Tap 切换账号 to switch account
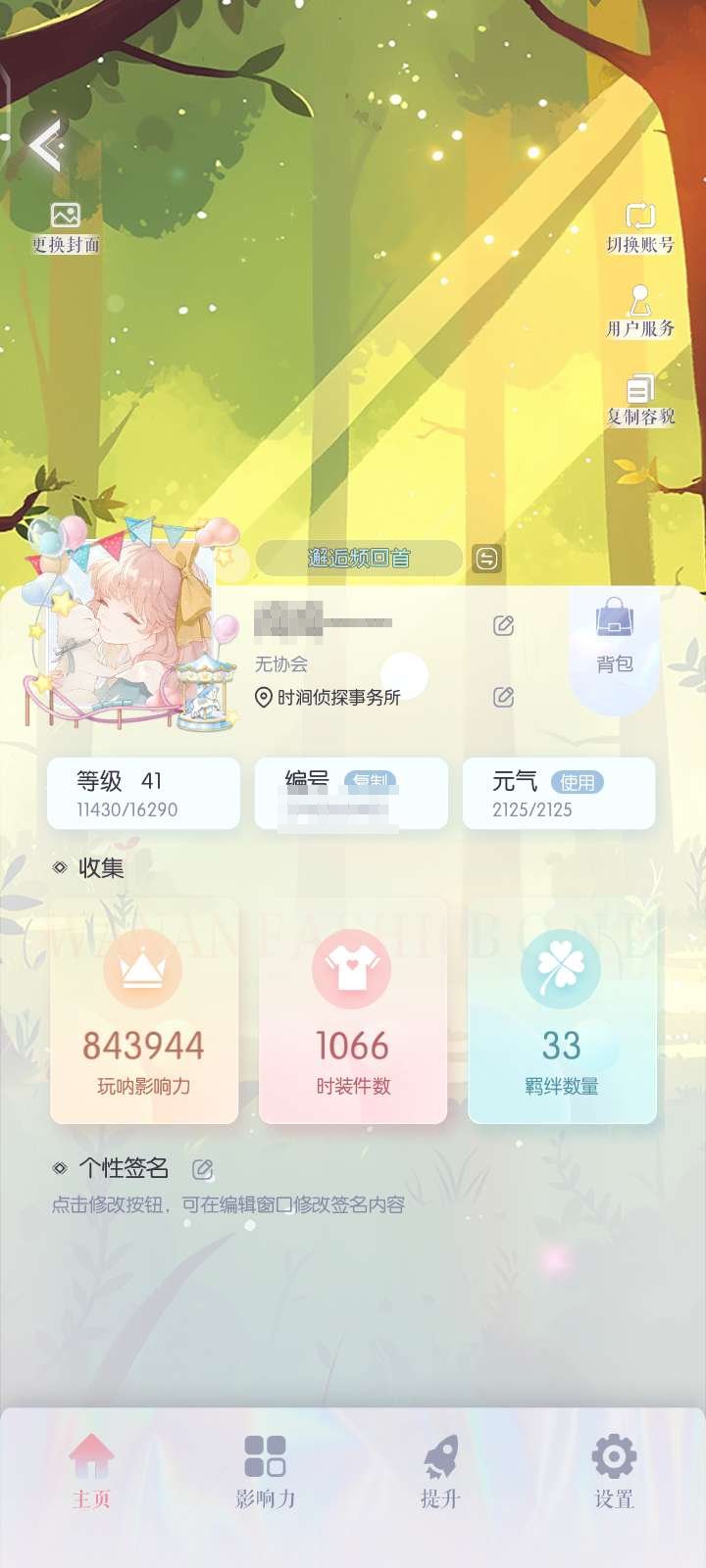This screenshot has height=1568, width=706. pyautogui.click(x=640, y=227)
